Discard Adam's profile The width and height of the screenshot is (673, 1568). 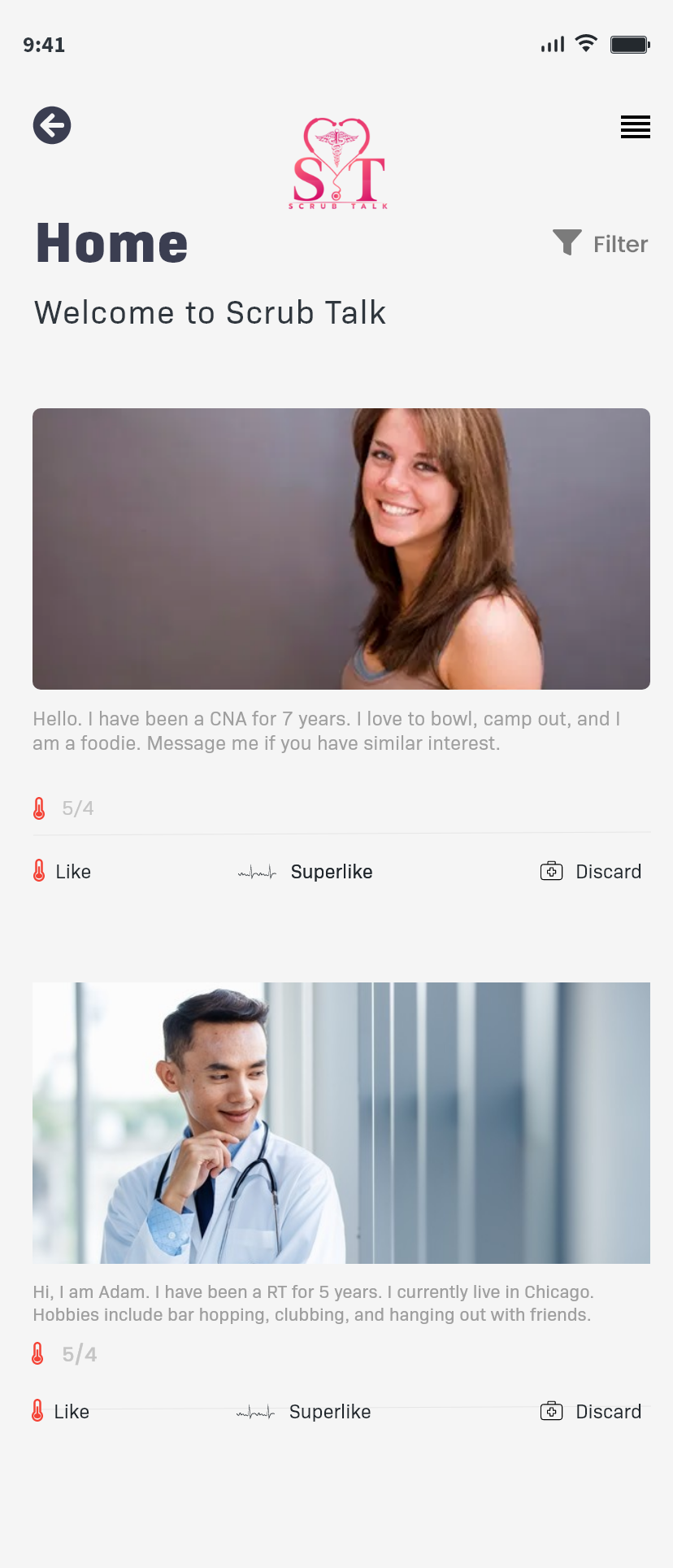click(x=591, y=1412)
